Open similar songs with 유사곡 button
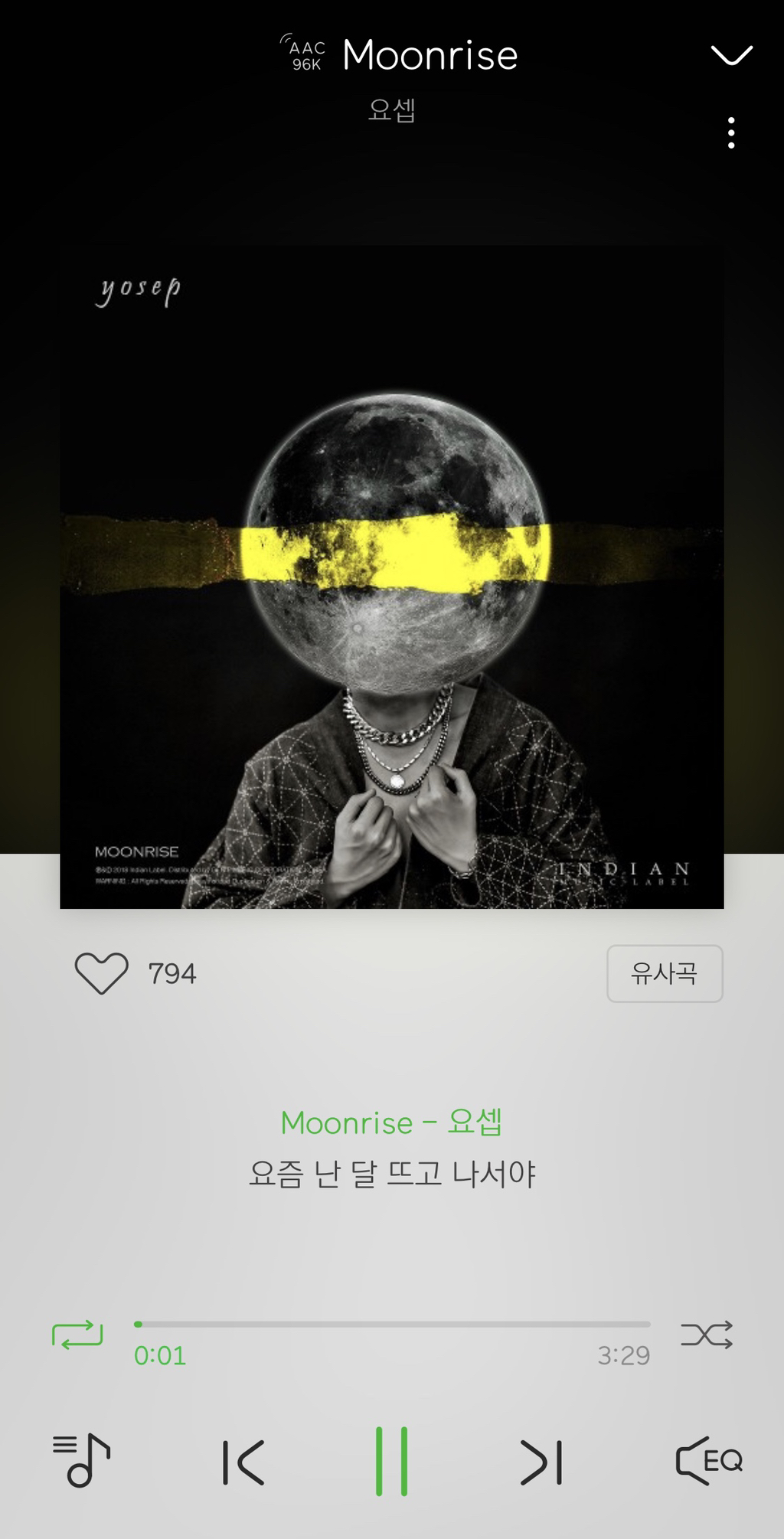The height and width of the screenshot is (1539, 784). (x=664, y=973)
